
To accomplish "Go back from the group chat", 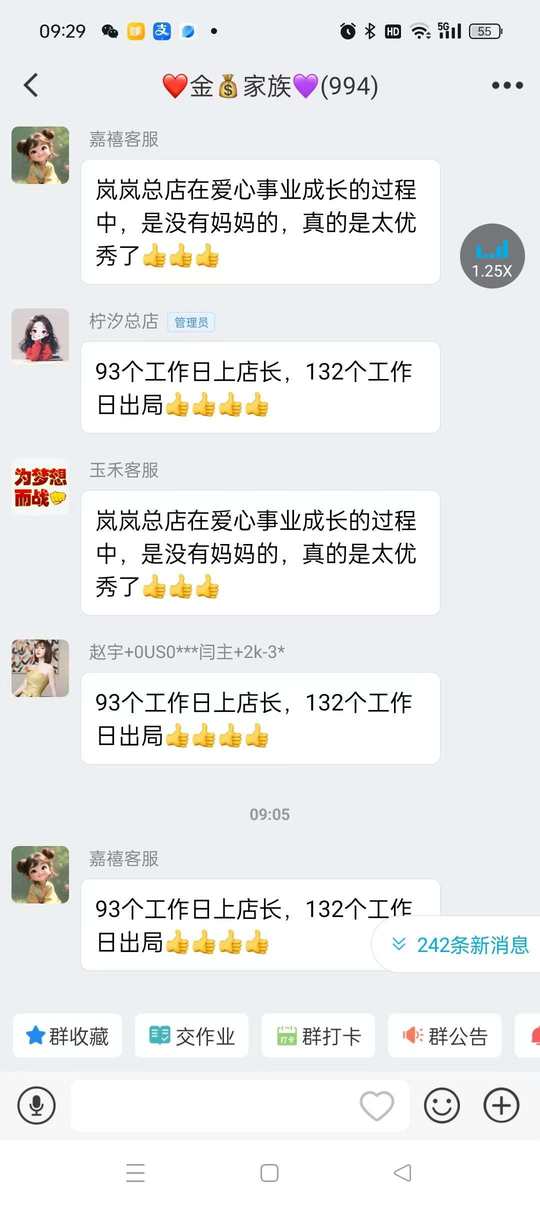I will pyautogui.click(x=31, y=86).
